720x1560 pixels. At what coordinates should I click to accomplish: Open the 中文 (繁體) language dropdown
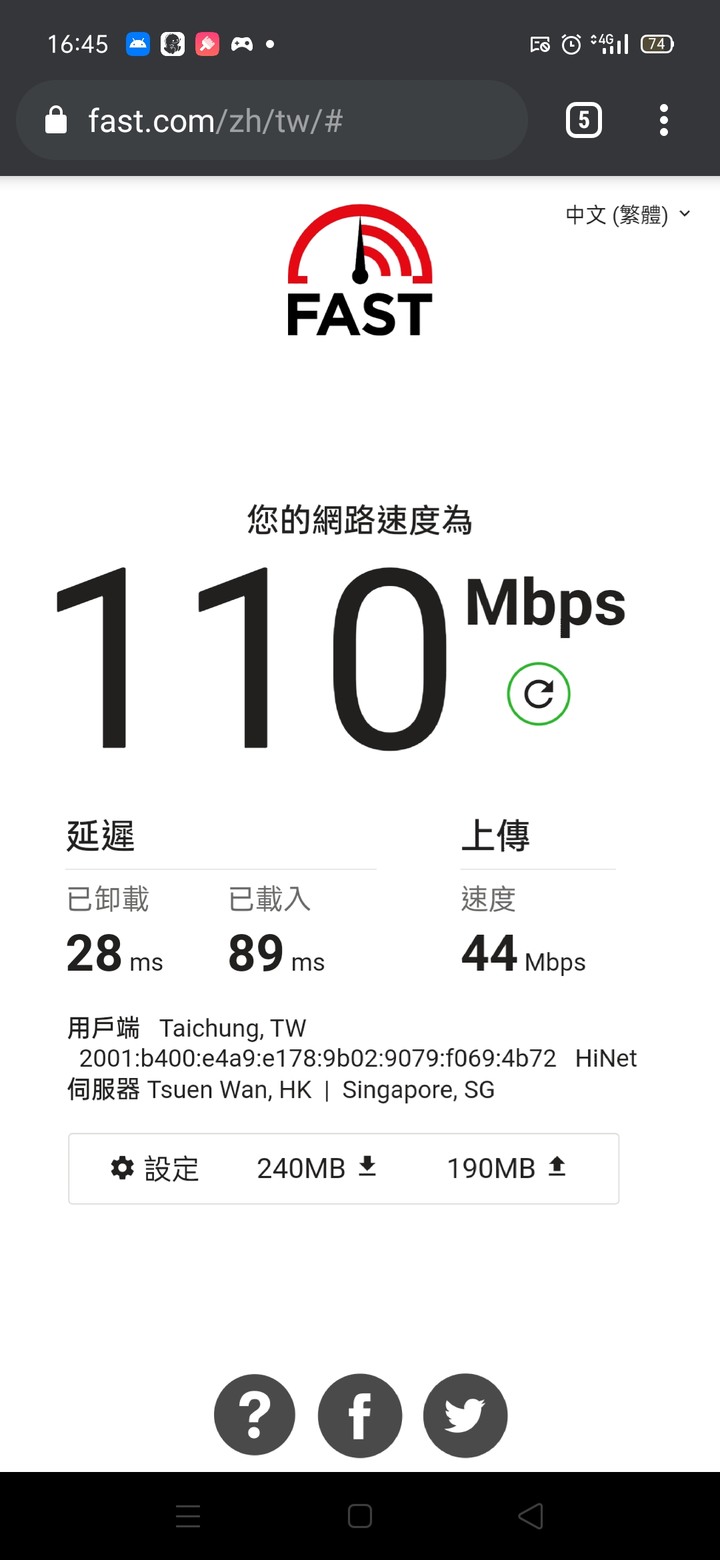pos(628,214)
